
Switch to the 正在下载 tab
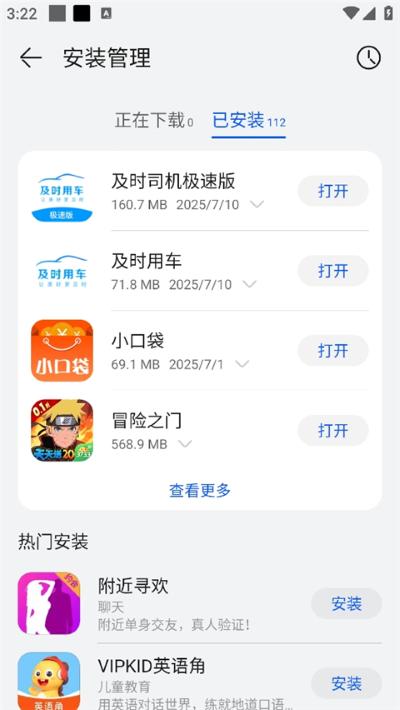tap(154, 121)
